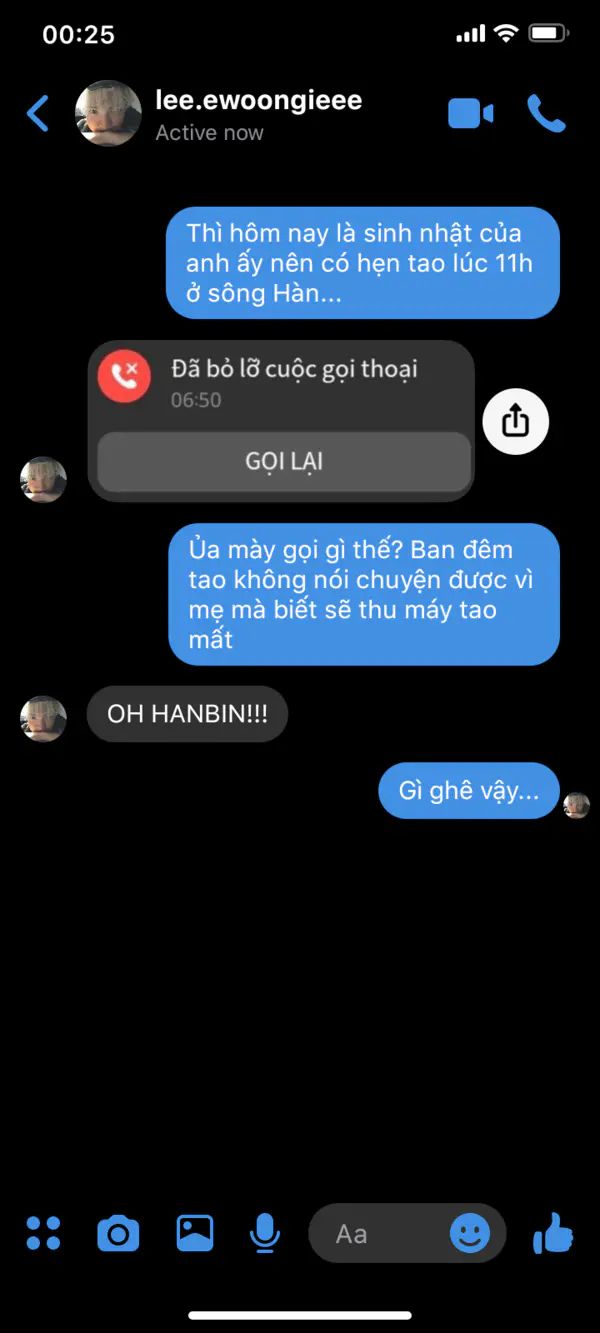Screen dimensions: 600x1333
Task: Tap GỌI LẠI to call back
Action: (284, 462)
